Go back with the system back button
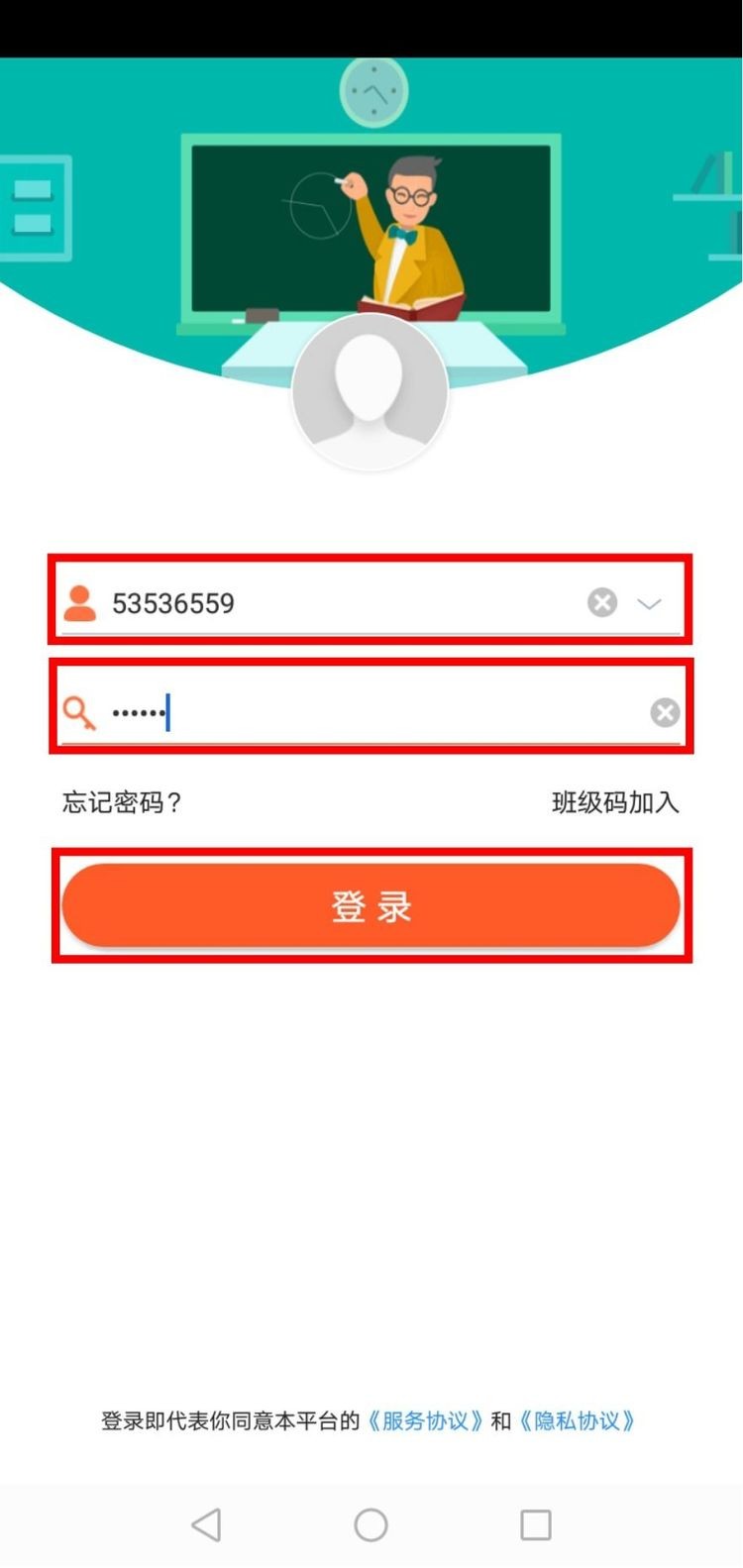This screenshot has height=1568, width=743. tap(206, 1524)
